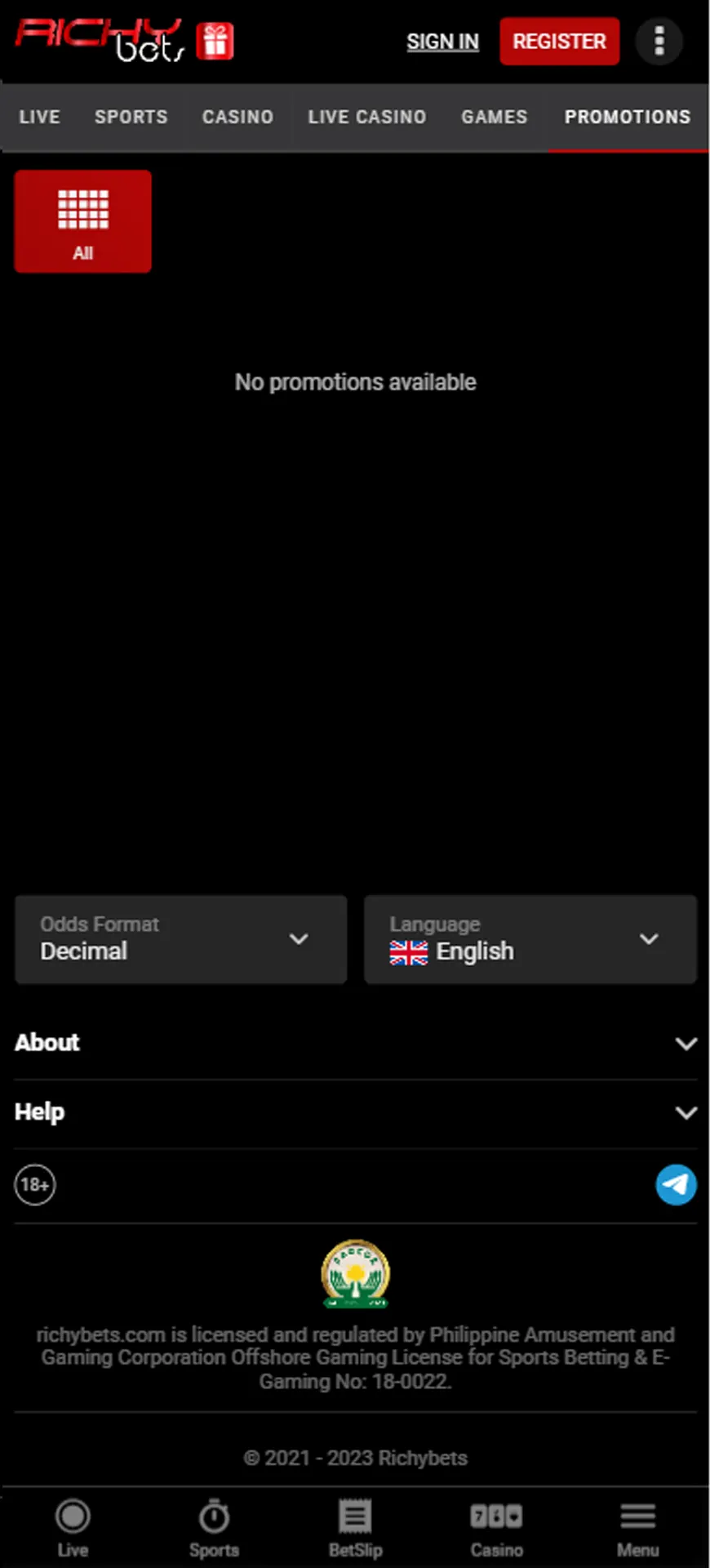Viewport: 710px width, 1568px height.
Task: Open Casino in the bottom bar
Action: click(496, 1527)
